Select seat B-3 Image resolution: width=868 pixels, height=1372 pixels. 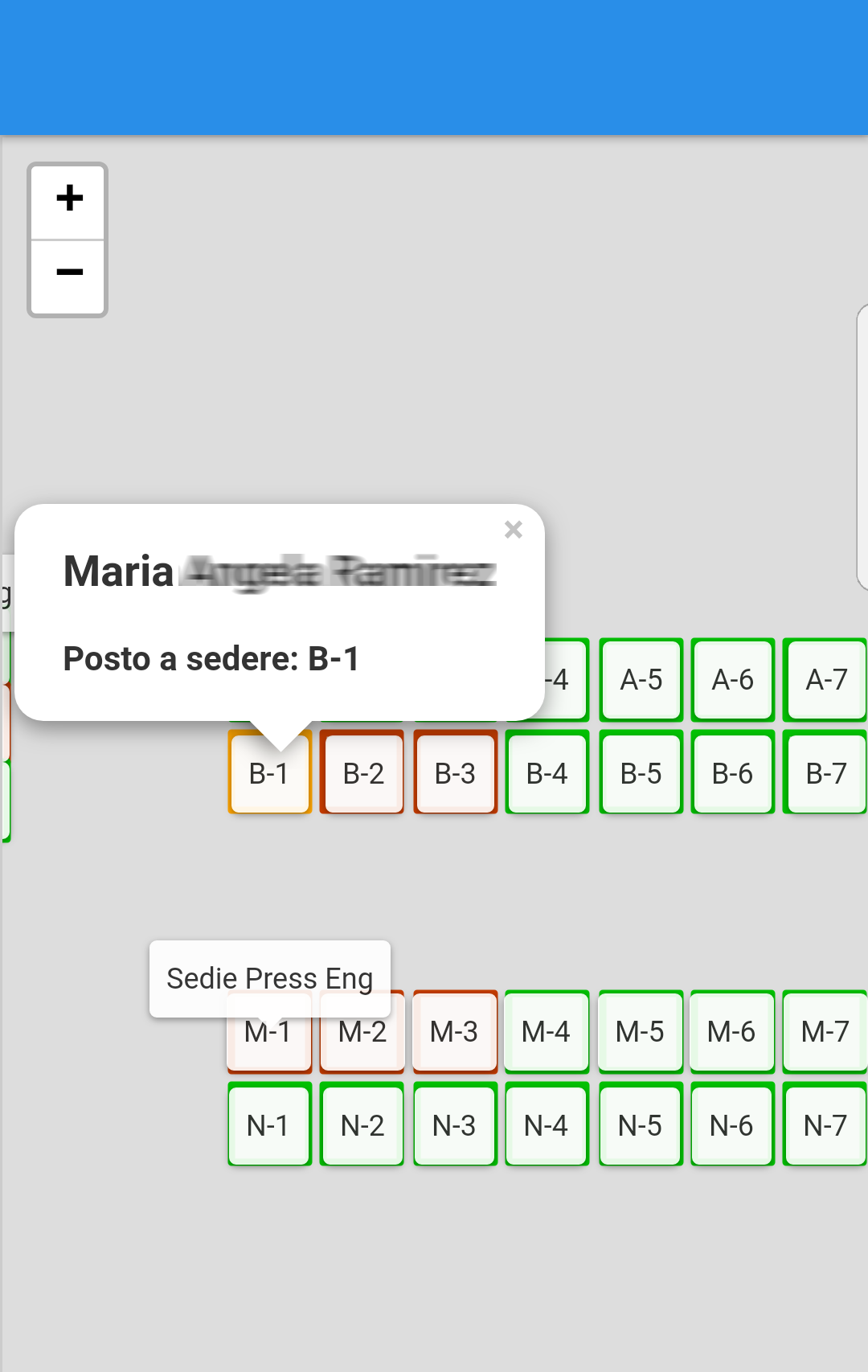pyautogui.click(x=455, y=773)
